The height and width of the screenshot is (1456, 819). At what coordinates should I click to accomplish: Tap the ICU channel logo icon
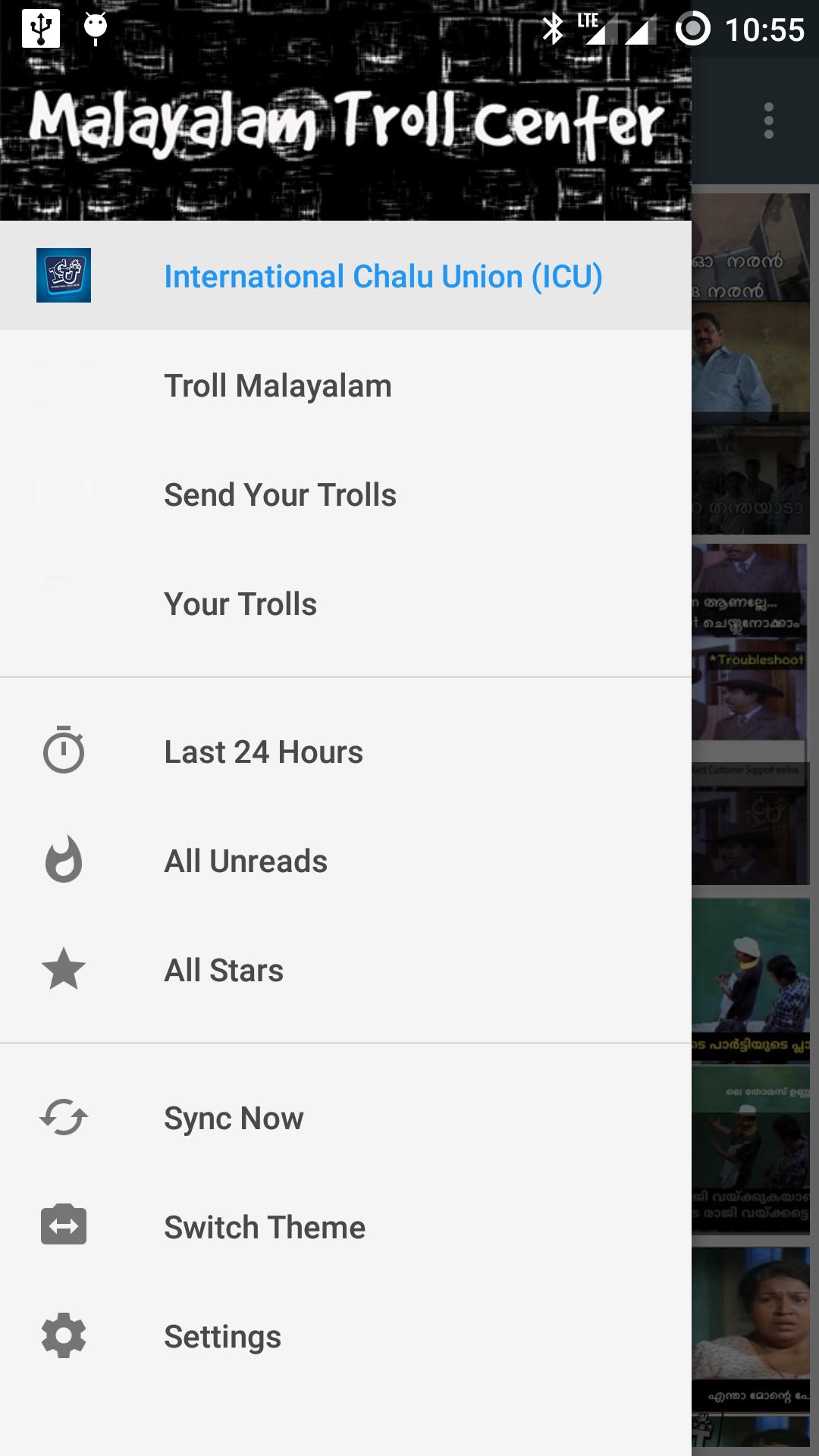[64, 277]
